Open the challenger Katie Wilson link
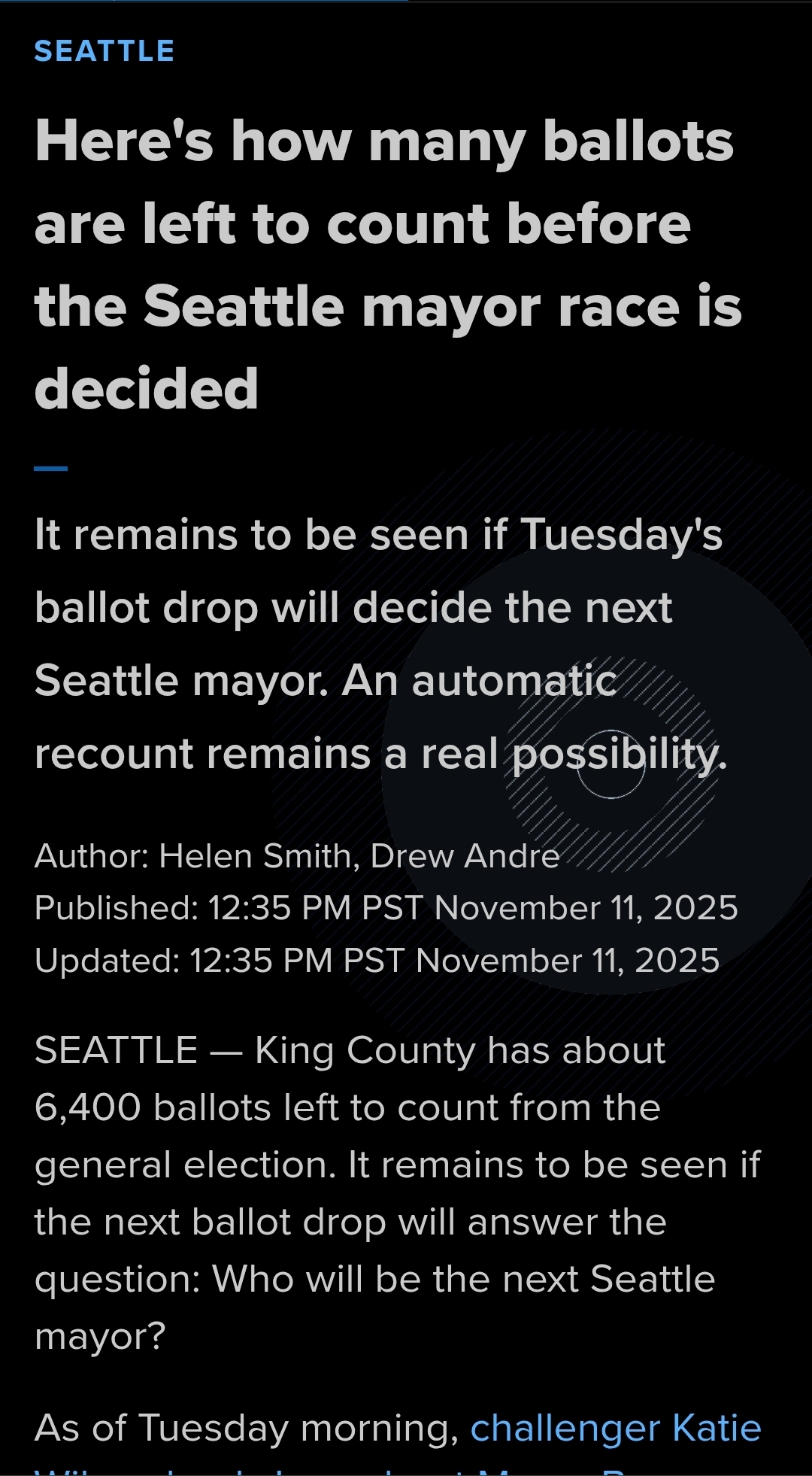Screen dimensions: 812x1476 click(x=615, y=1428)
